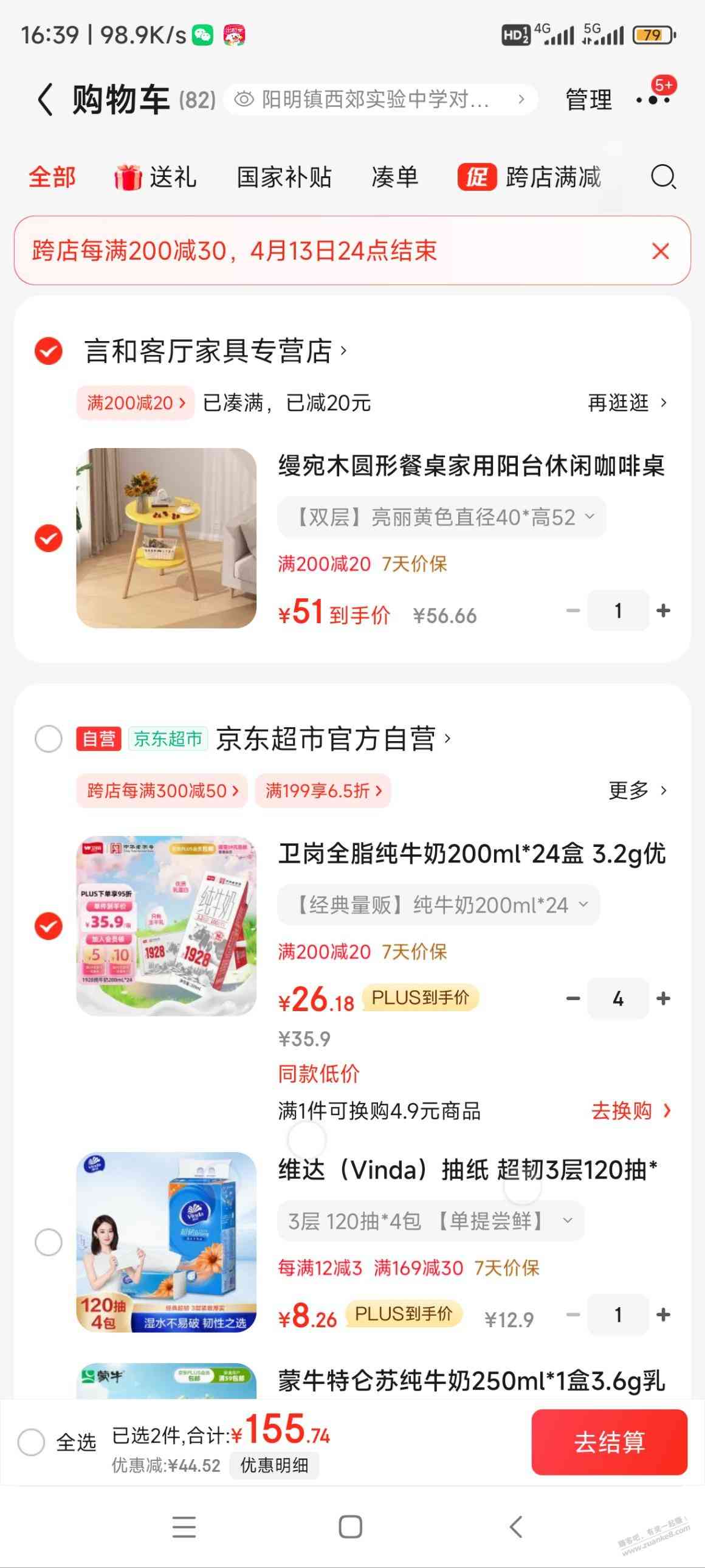Tap 去结算 to check out

pos(609,1442)
